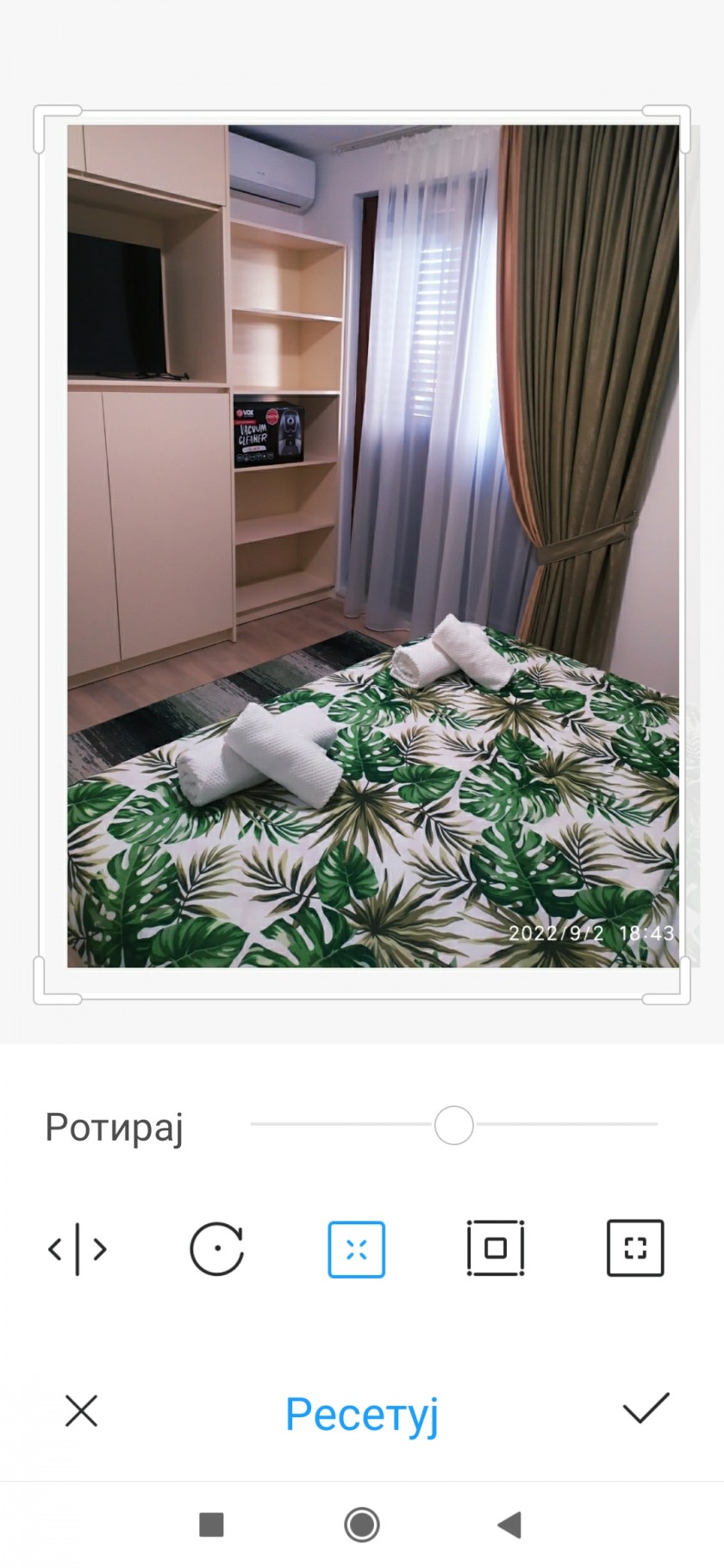This screenshot has height=1568, width=724.
Task: Confirm edits with the checkmark
Action: [646, 1409]
